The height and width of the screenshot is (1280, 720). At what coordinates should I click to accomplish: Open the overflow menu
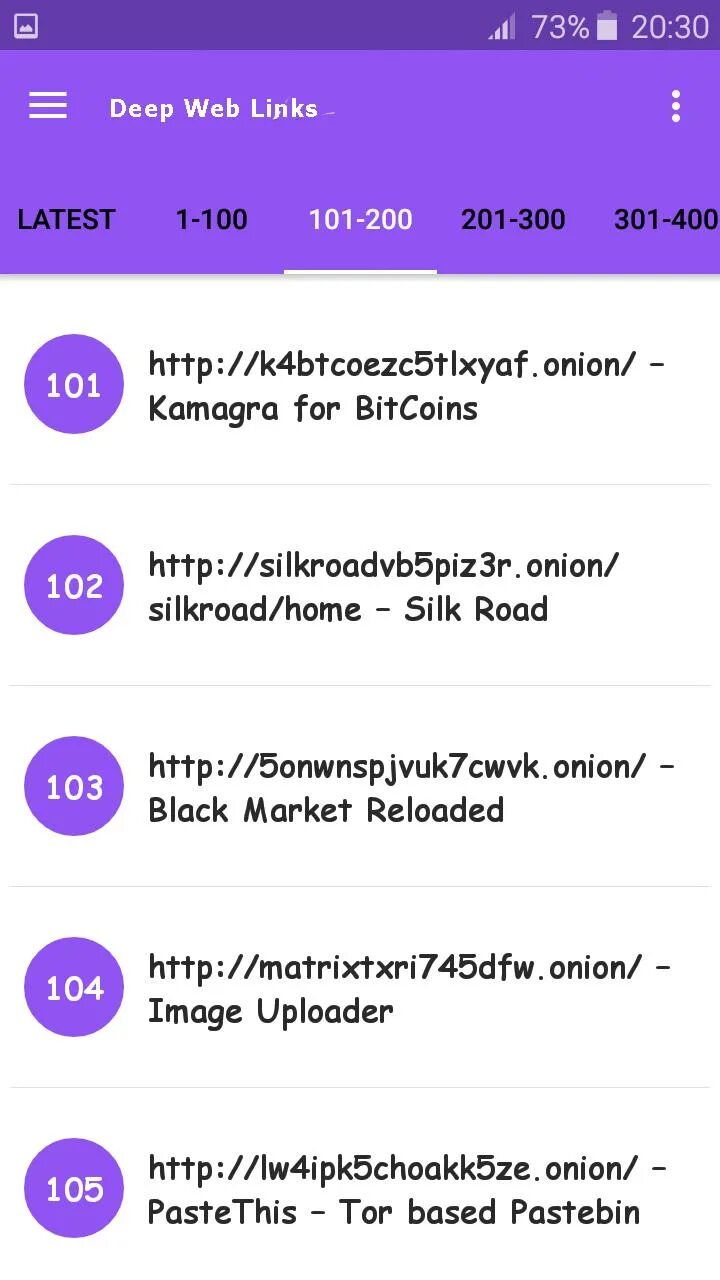676,106
